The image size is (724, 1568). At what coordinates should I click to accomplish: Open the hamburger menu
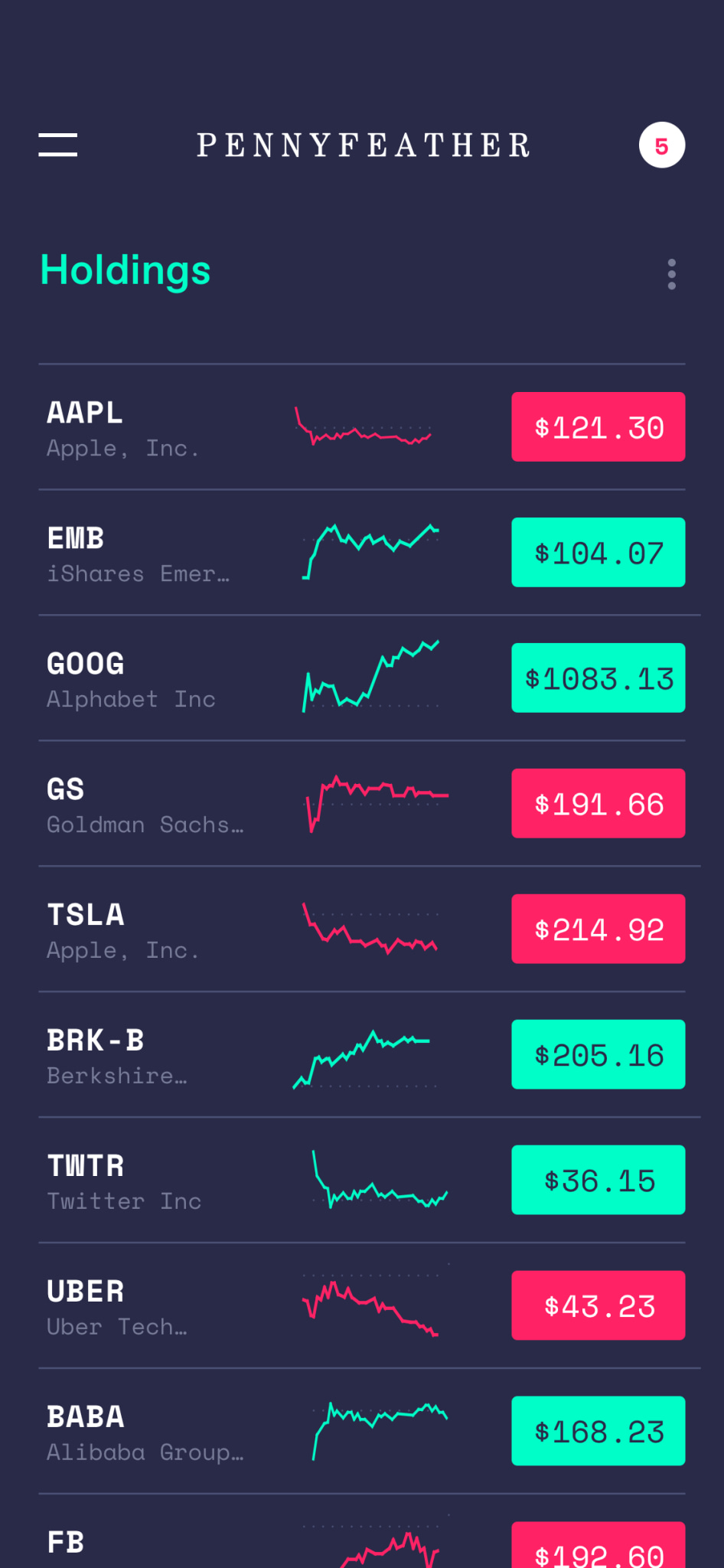(x=58, y=145)
